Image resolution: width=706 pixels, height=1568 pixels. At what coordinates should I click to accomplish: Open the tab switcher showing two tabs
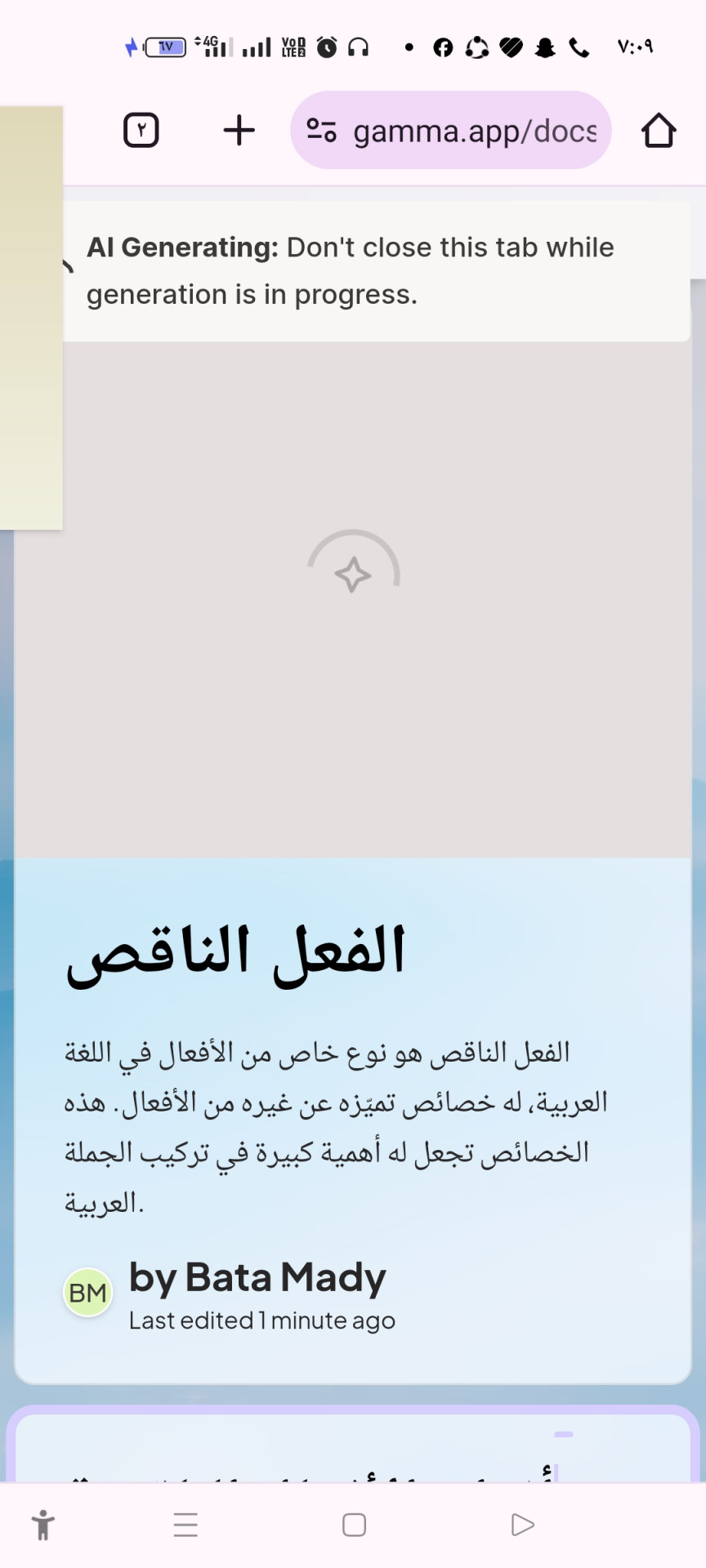click(141, 131)
